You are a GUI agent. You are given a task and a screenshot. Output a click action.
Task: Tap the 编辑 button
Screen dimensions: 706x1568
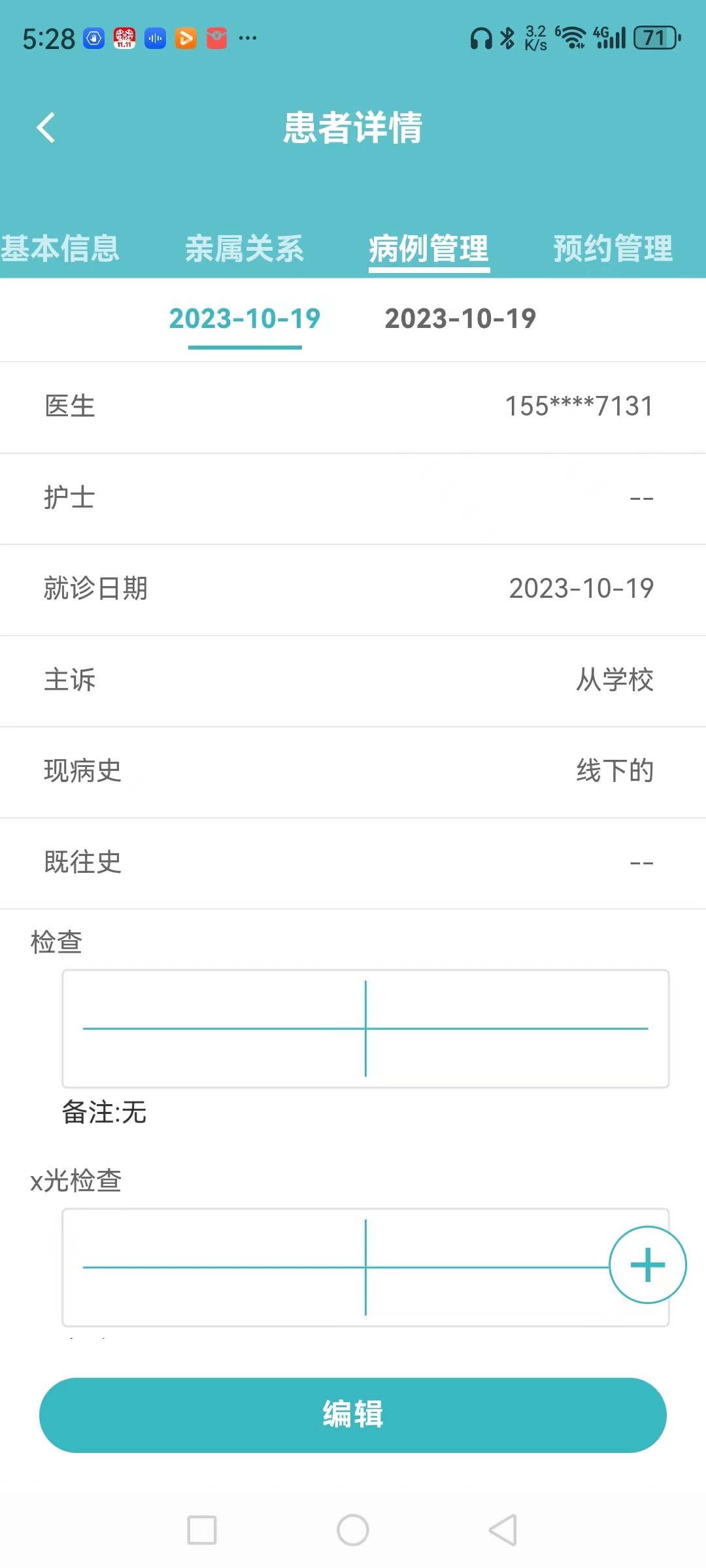tap(353, 1415)
